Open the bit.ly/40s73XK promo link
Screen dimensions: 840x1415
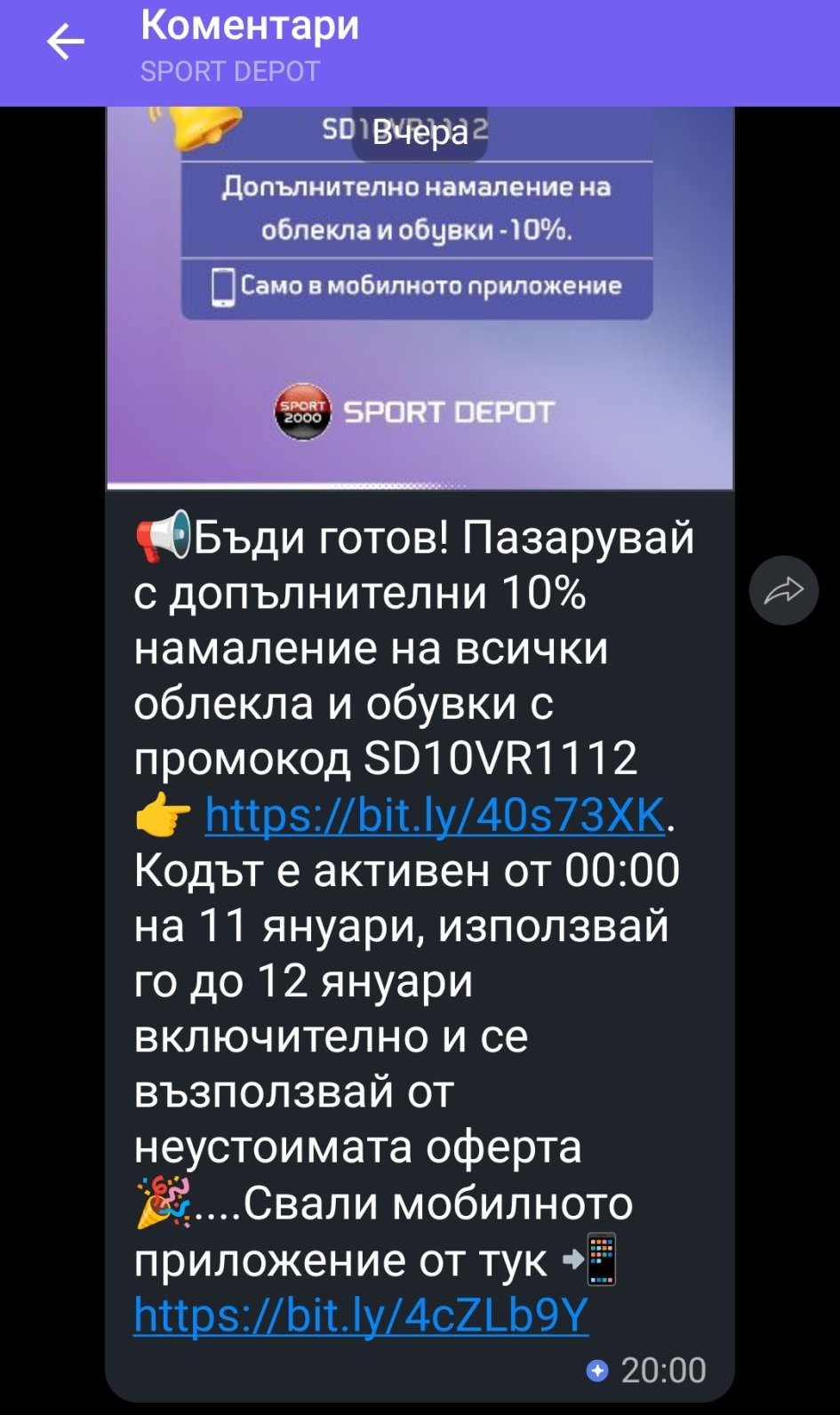(x=435, y=814)
